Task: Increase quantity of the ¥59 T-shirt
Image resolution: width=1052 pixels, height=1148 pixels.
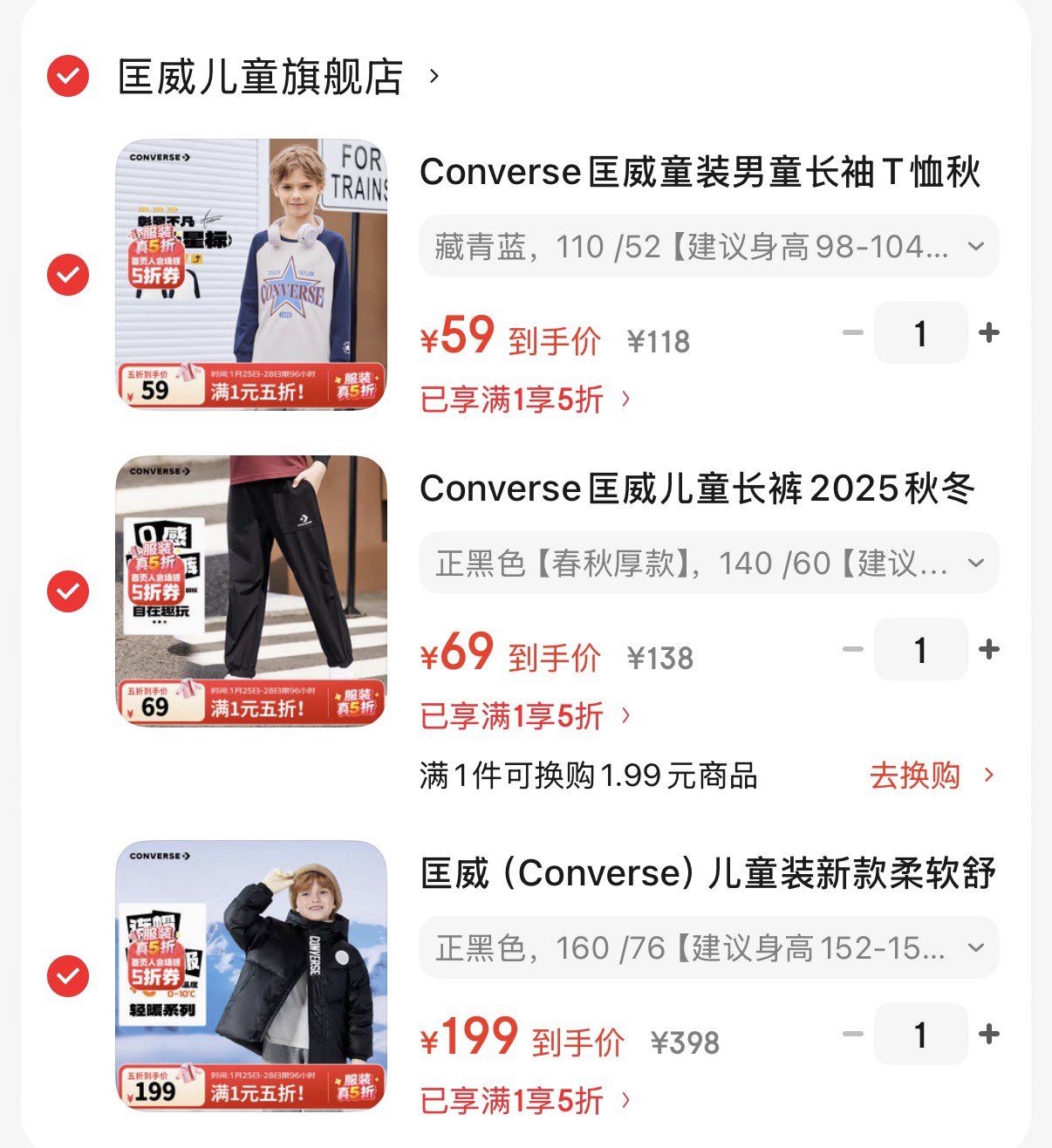Action: pyautogui.click(x=989, y=332)
